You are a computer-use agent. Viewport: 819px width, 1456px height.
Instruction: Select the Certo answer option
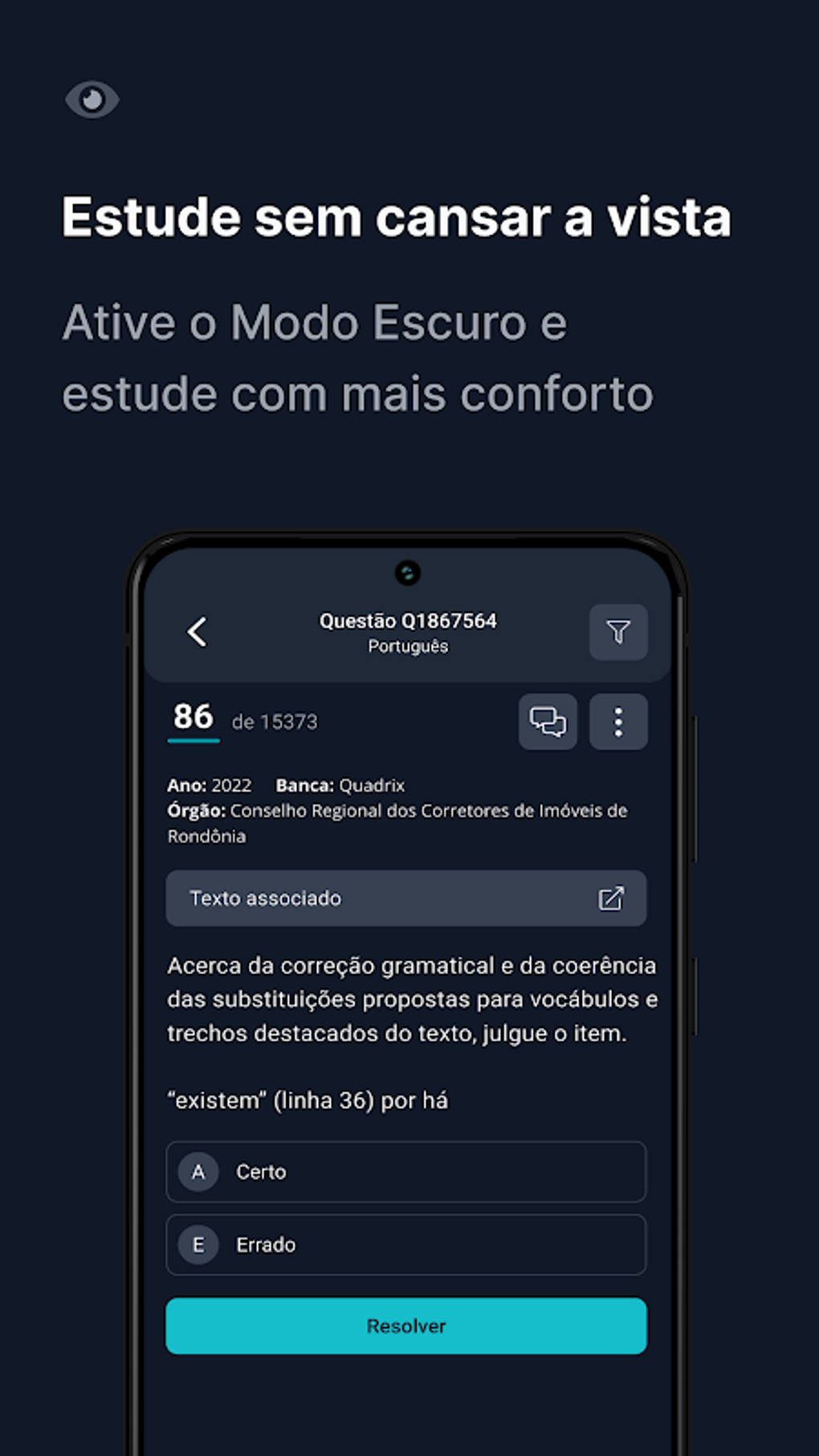[x=405, y=1172]
